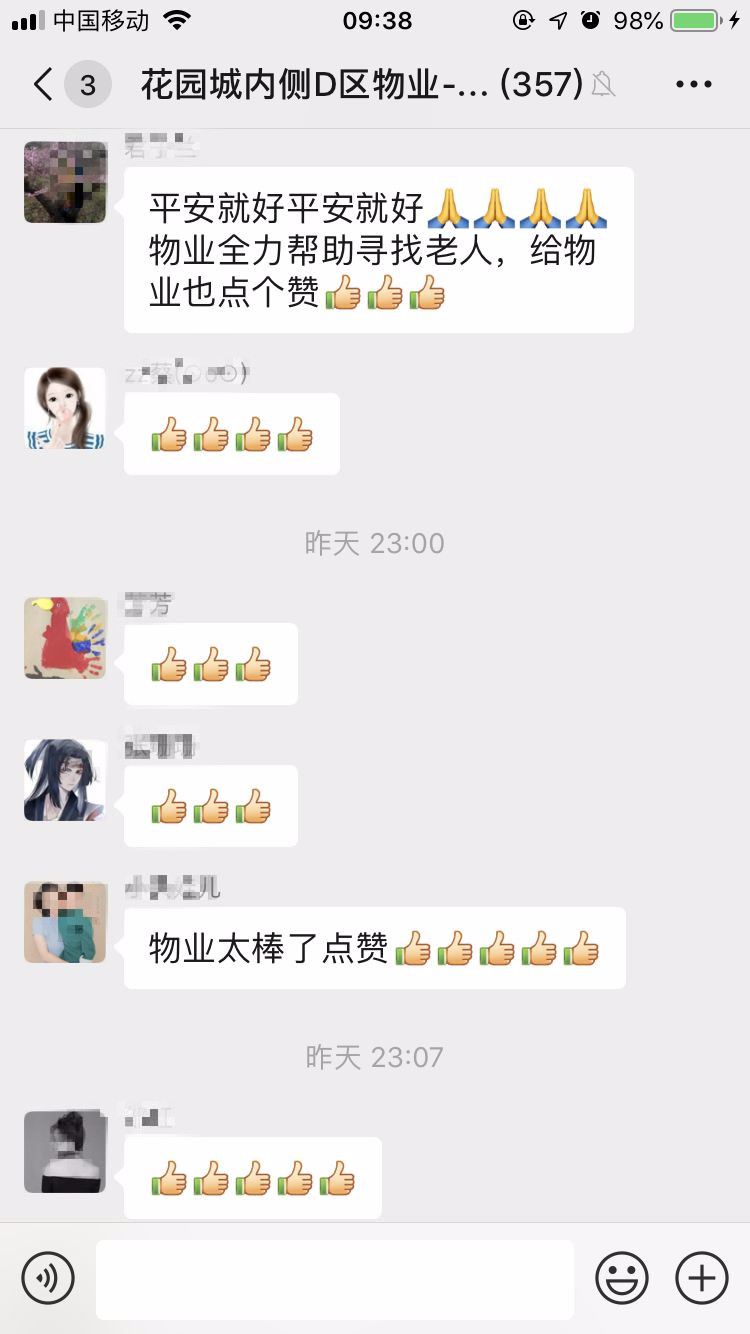Open the avatar beside the 平安就好 message
750x1334 pixels.
(65, 182)
